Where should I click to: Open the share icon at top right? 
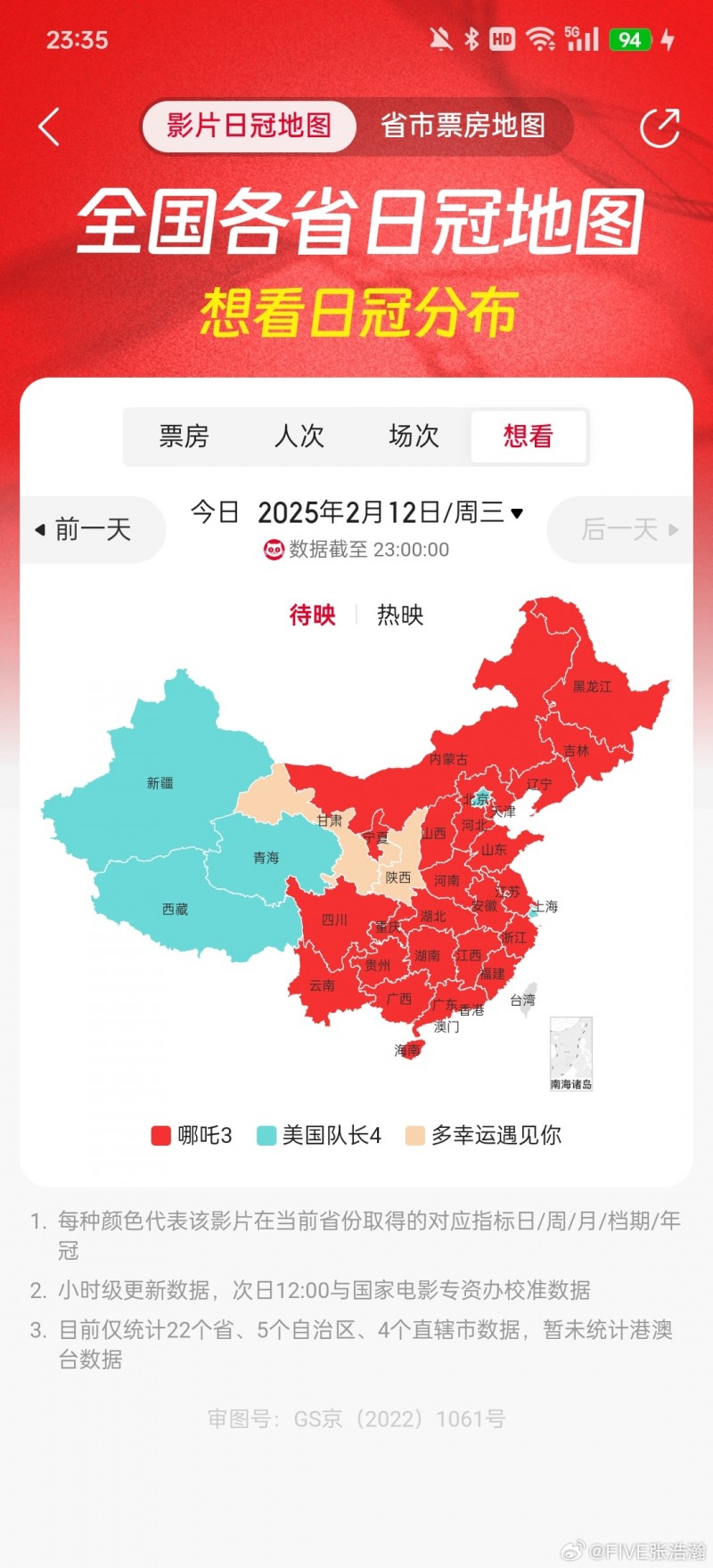[x=660, y=127]
